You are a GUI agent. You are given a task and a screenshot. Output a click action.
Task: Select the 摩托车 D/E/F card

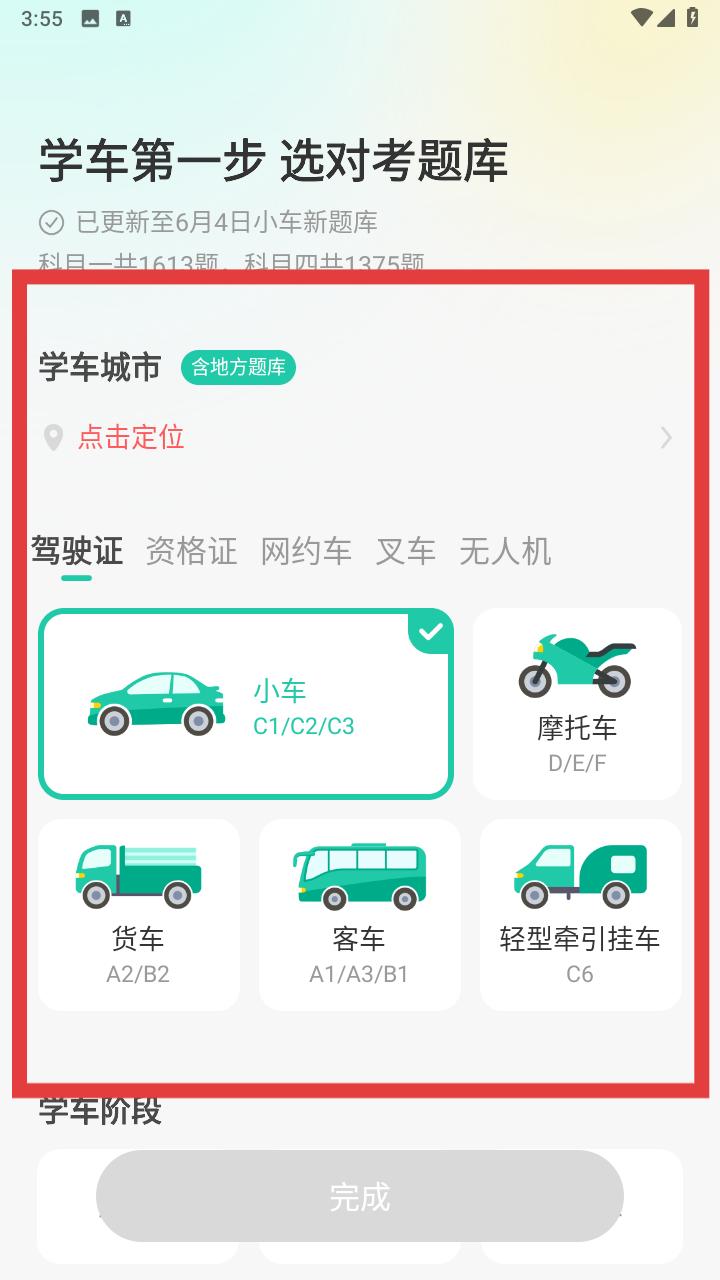click(577, 704)
